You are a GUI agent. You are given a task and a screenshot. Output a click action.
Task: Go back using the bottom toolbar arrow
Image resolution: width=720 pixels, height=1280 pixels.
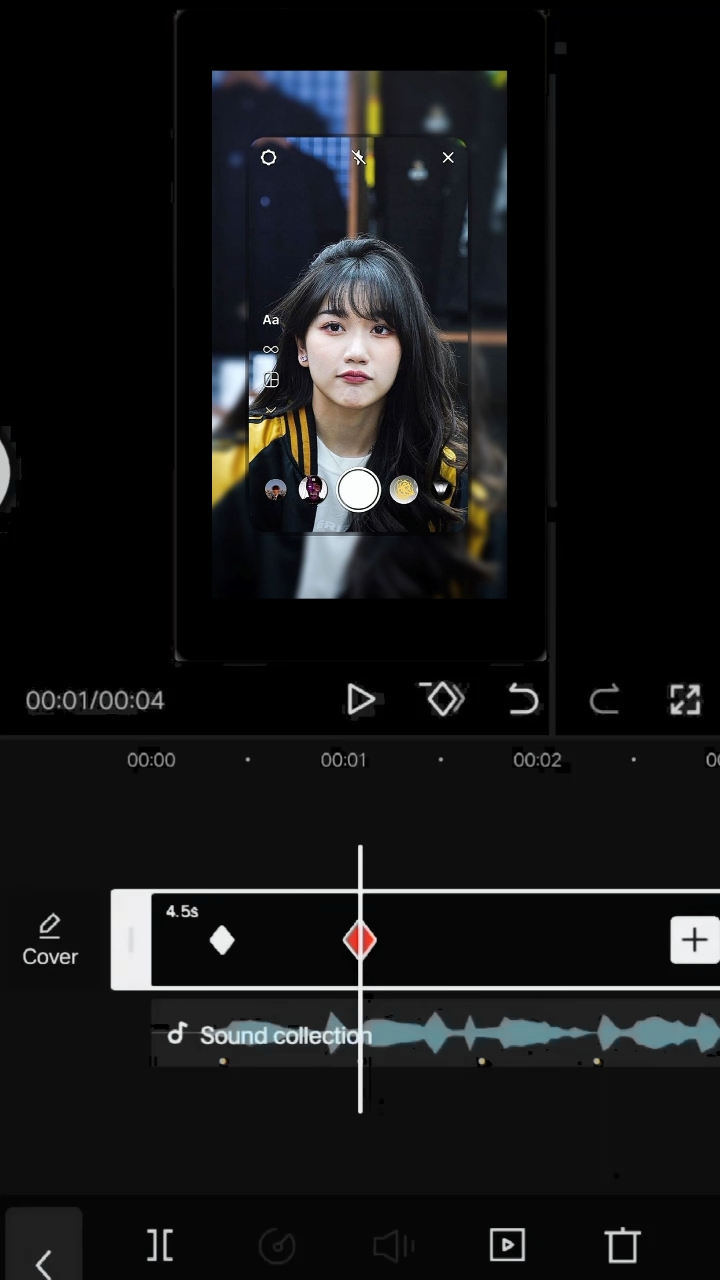point(44,1262)
